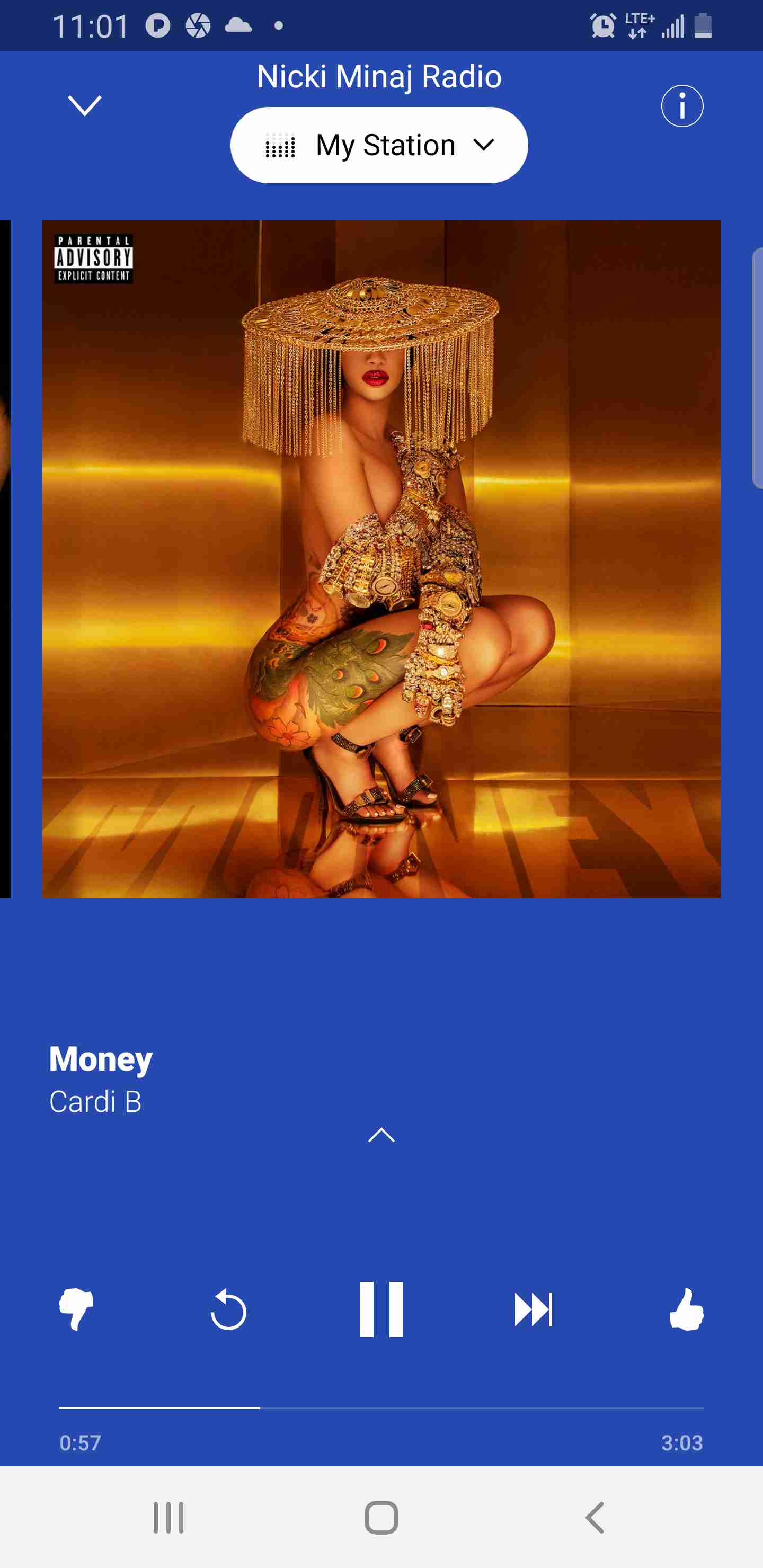Tap the Money album artwork
763x1568 pixels.
tap(381, 559)
